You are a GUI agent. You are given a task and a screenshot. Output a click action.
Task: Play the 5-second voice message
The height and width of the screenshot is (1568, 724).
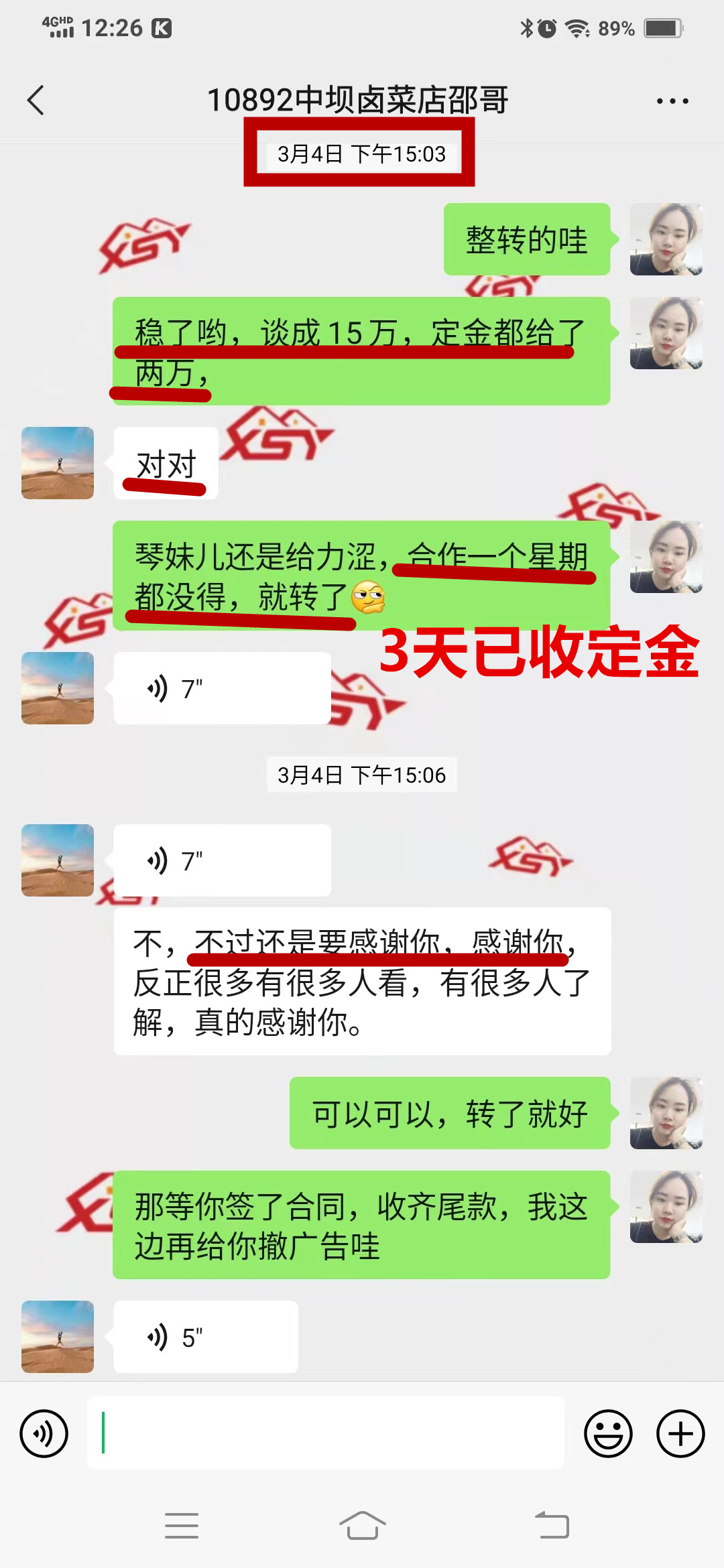[x=205, y=1337]
